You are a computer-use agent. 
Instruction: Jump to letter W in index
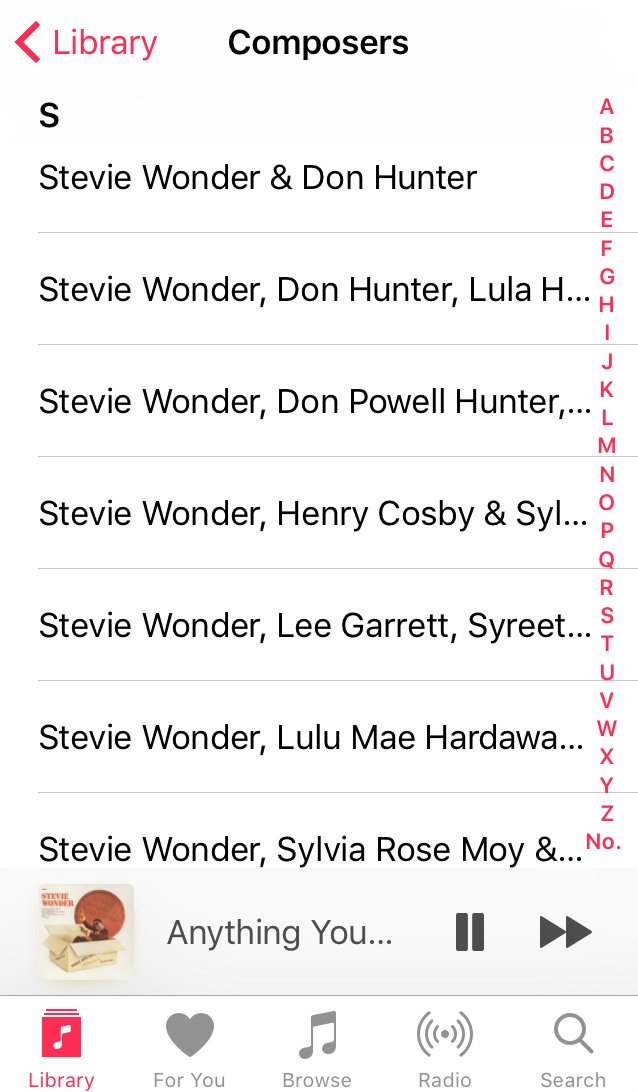(x=607, y=728)
